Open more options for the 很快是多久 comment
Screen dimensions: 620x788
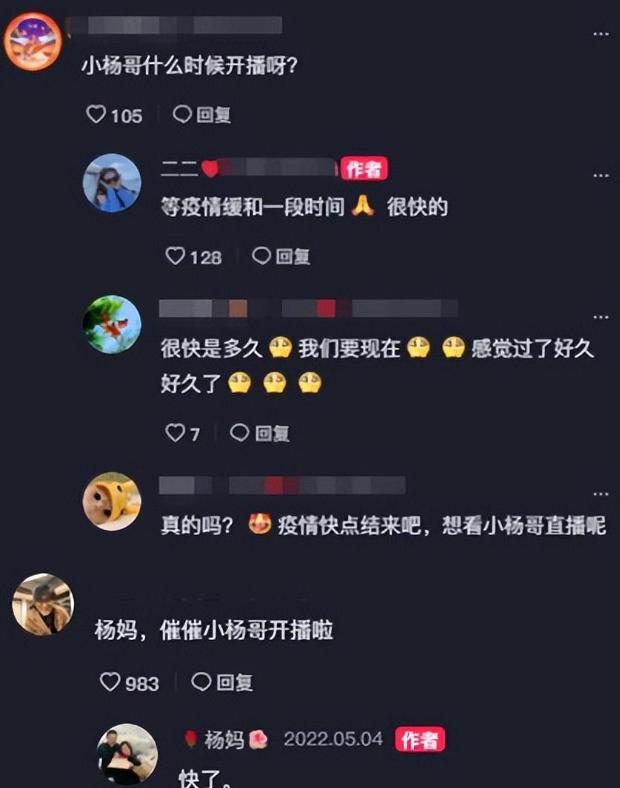click(600, 317)
